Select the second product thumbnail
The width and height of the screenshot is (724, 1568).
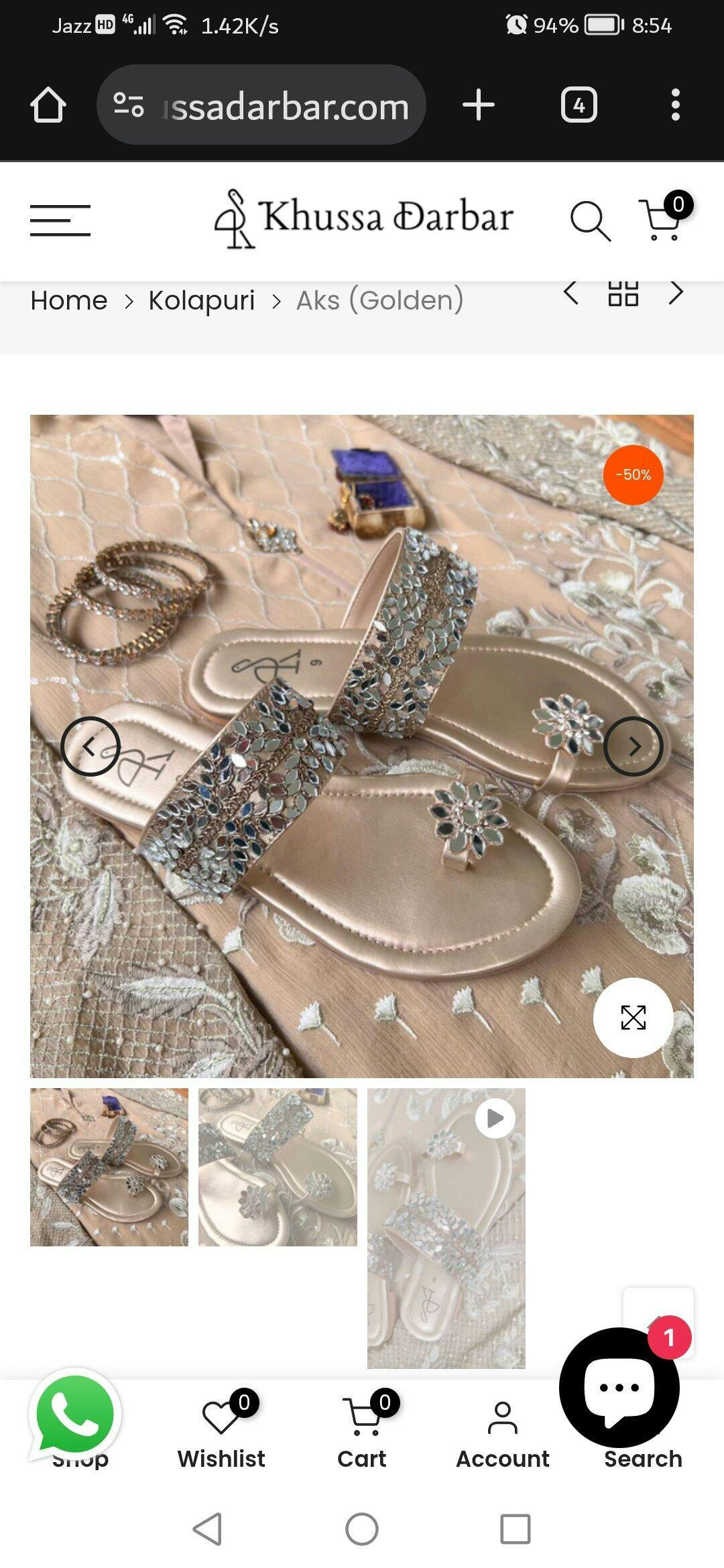pyautogui.click(x=278, y=1167)
